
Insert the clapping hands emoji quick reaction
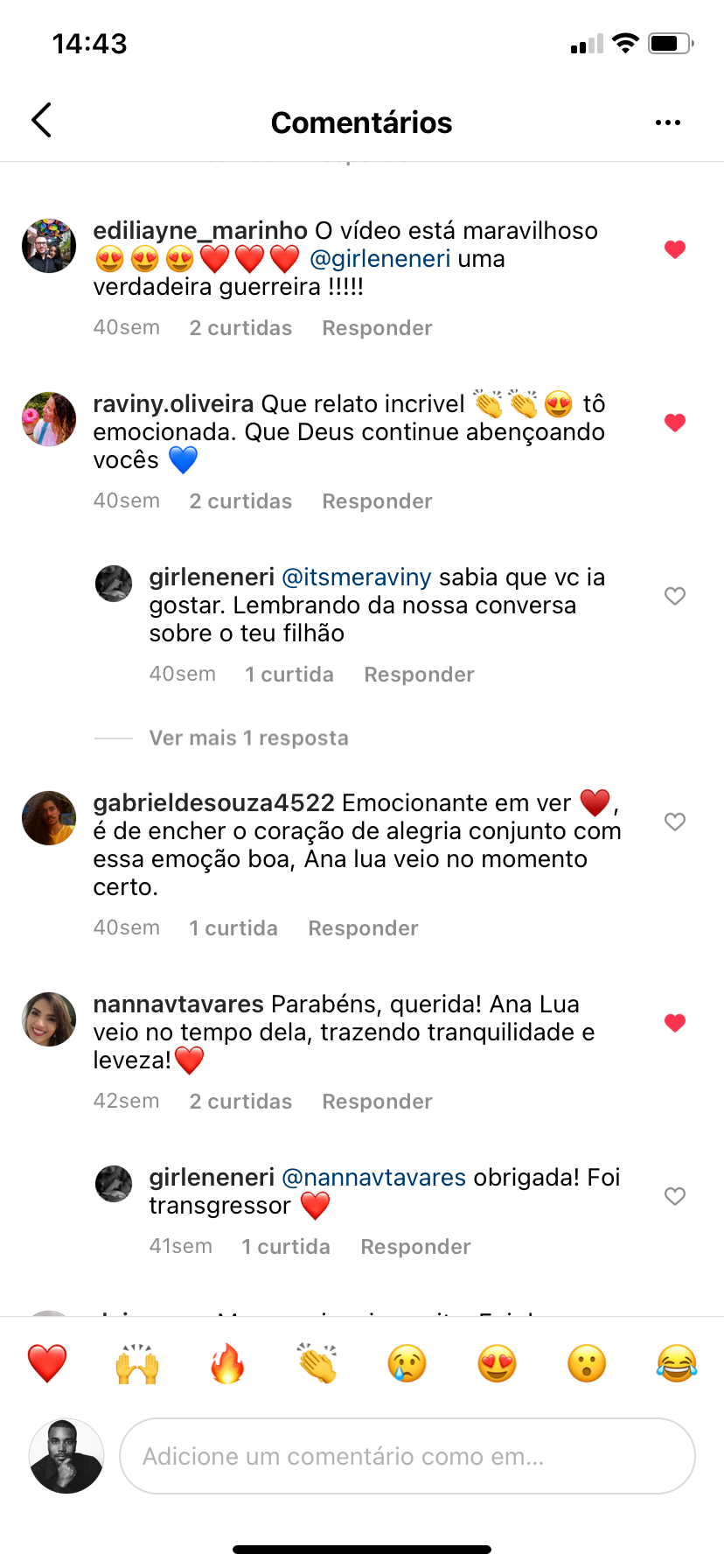pos(317,1363)
